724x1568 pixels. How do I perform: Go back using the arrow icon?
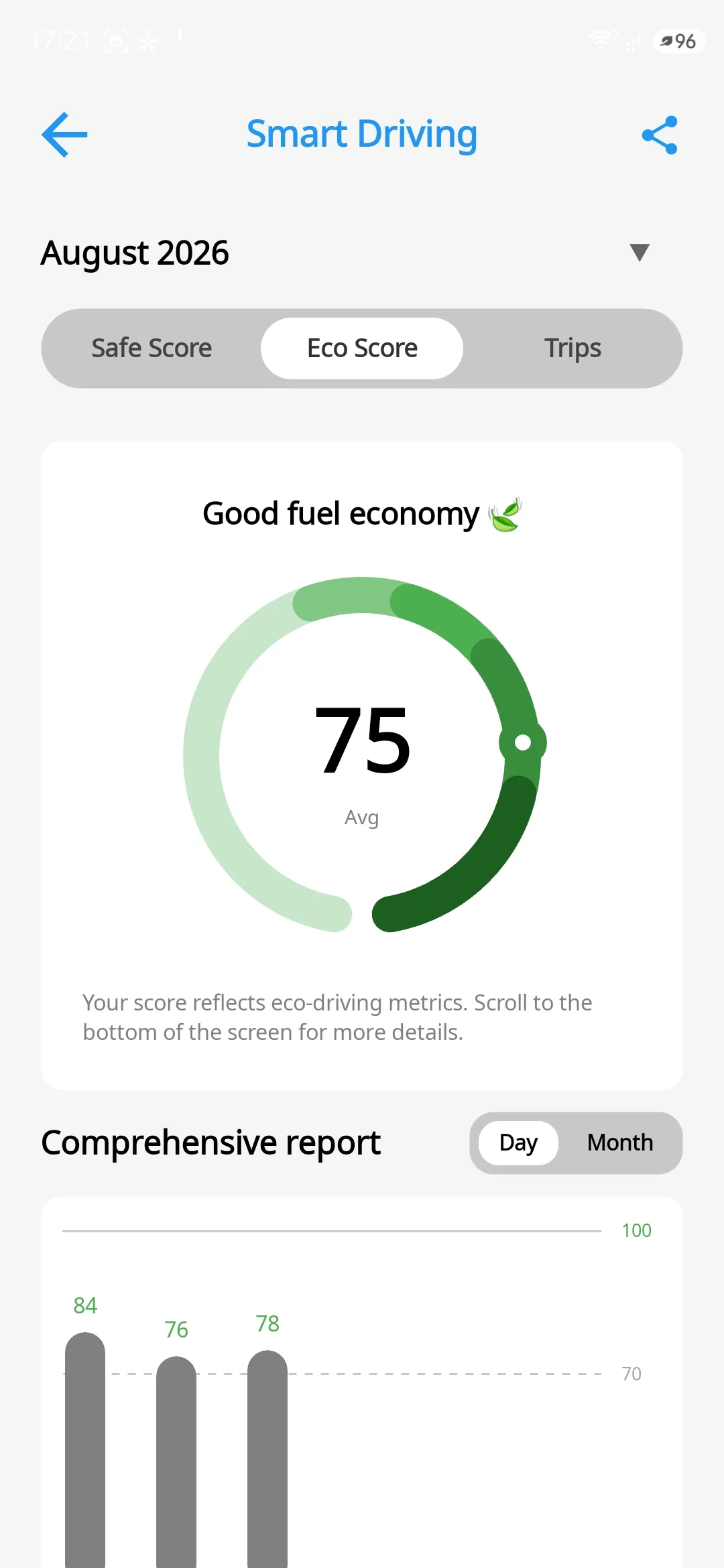point(64,135)
